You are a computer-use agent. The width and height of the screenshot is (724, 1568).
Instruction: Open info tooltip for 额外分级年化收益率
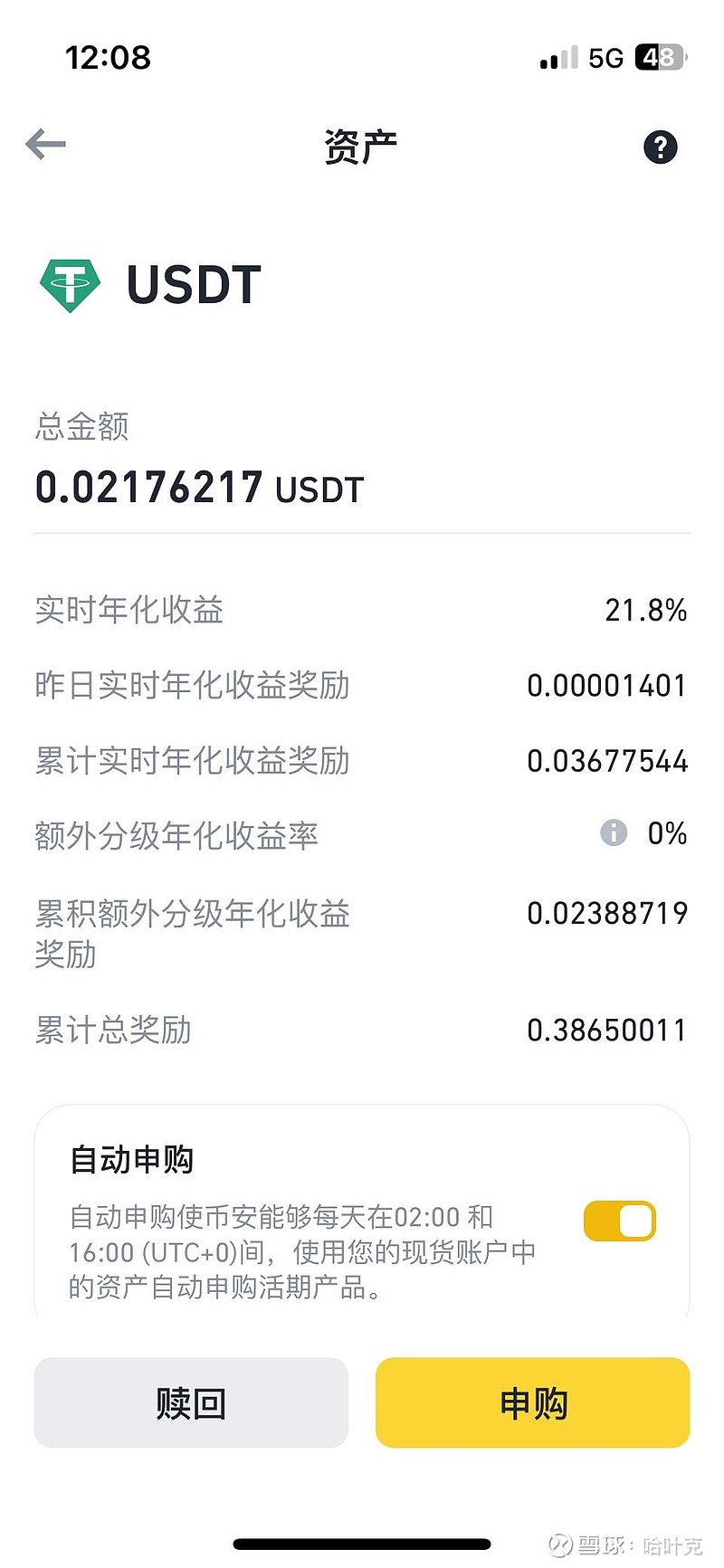pyautogui.click(x=614, y=833)
